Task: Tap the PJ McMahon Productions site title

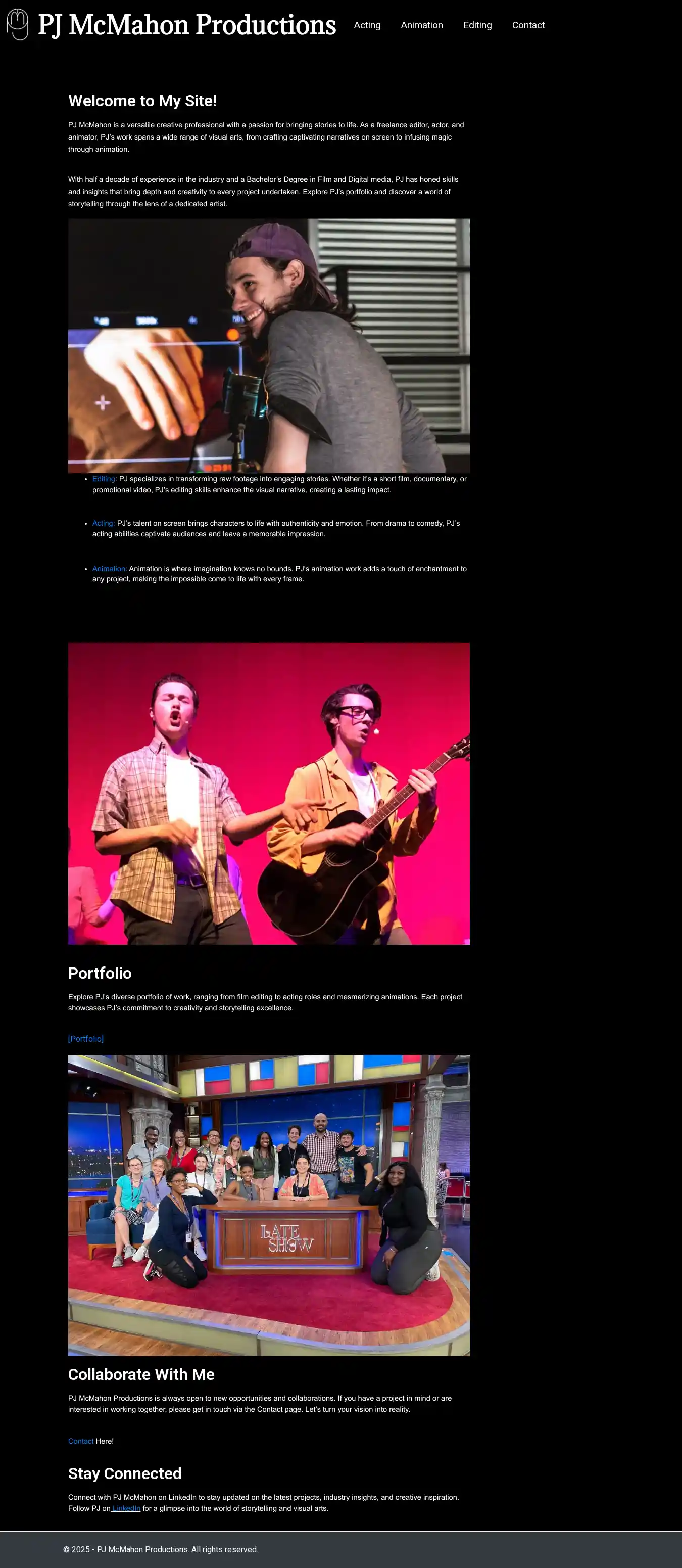Action: tap(187, 25)
